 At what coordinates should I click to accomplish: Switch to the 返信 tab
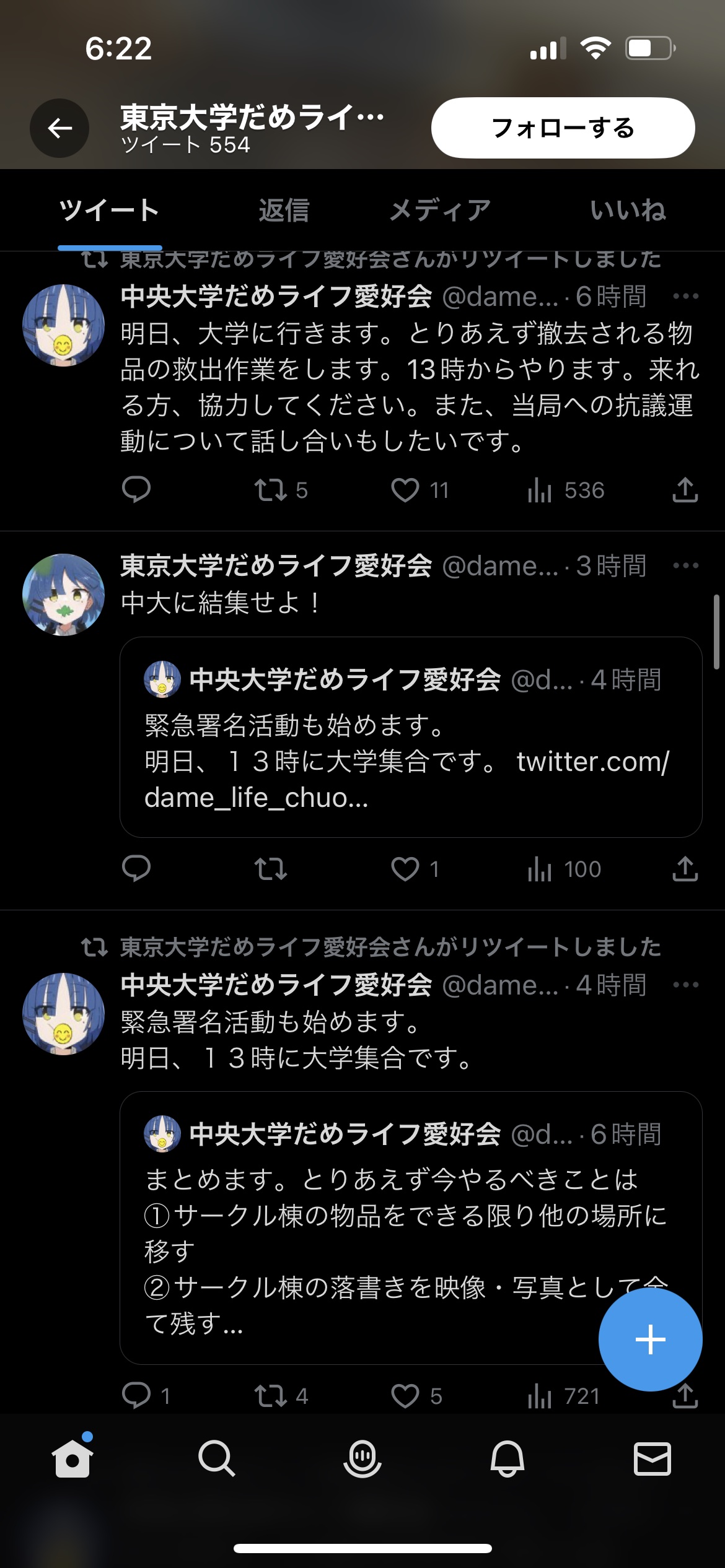[x=284, y=211]
